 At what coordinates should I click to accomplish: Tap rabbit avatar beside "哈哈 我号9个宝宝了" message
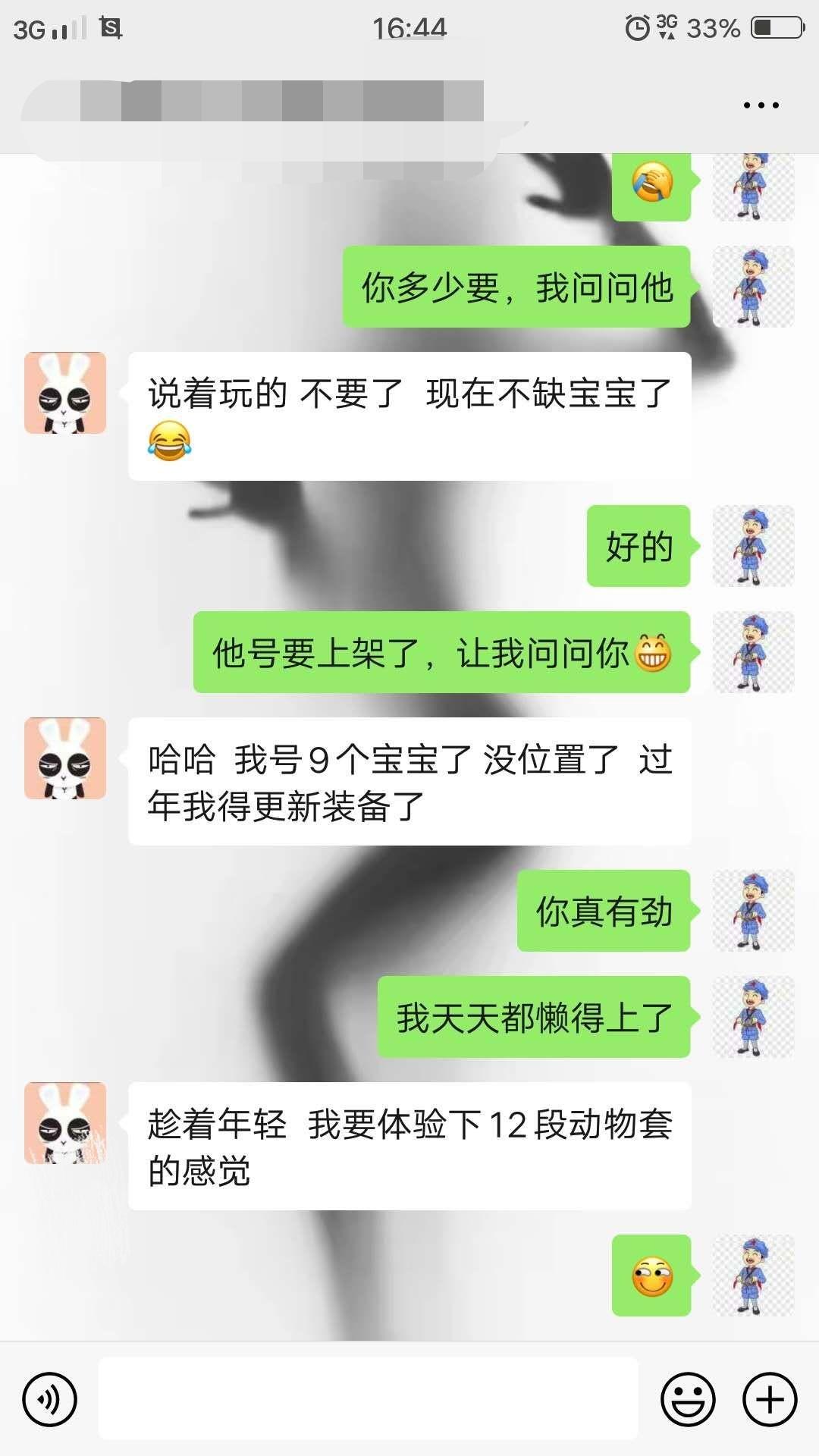65,758
